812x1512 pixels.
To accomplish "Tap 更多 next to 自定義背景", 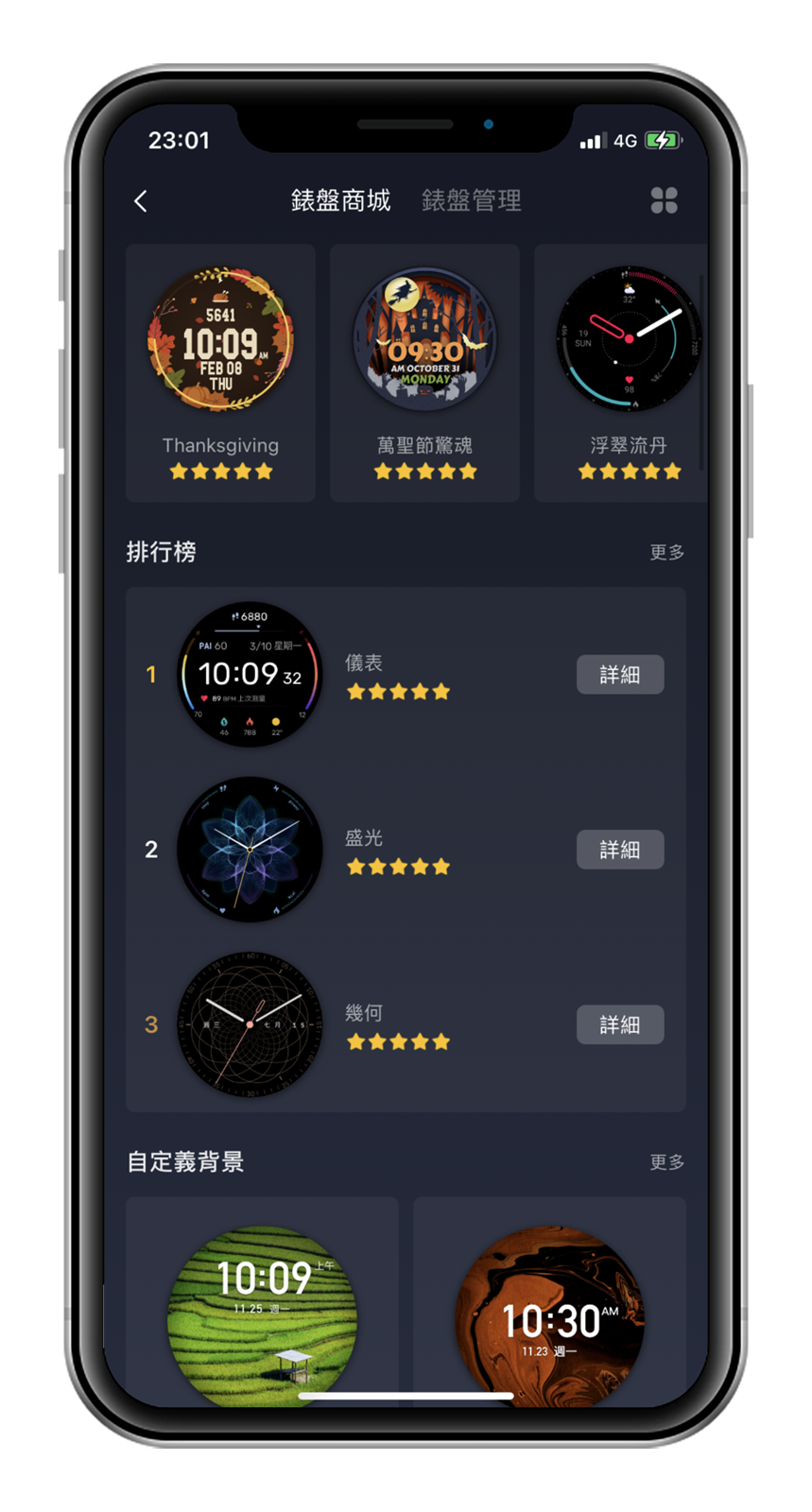I will tap(666, 1161).
